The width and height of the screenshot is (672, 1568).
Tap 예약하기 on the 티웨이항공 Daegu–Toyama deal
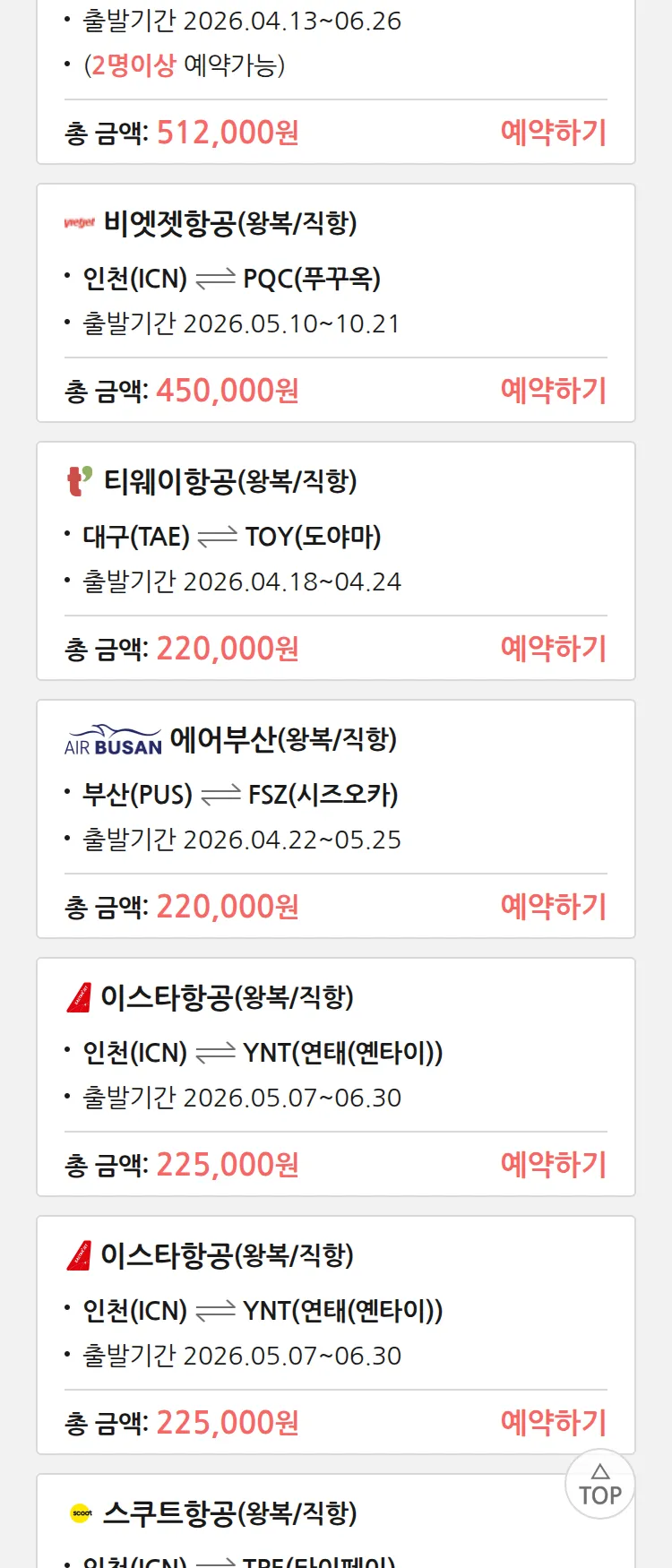pos(553,649)
